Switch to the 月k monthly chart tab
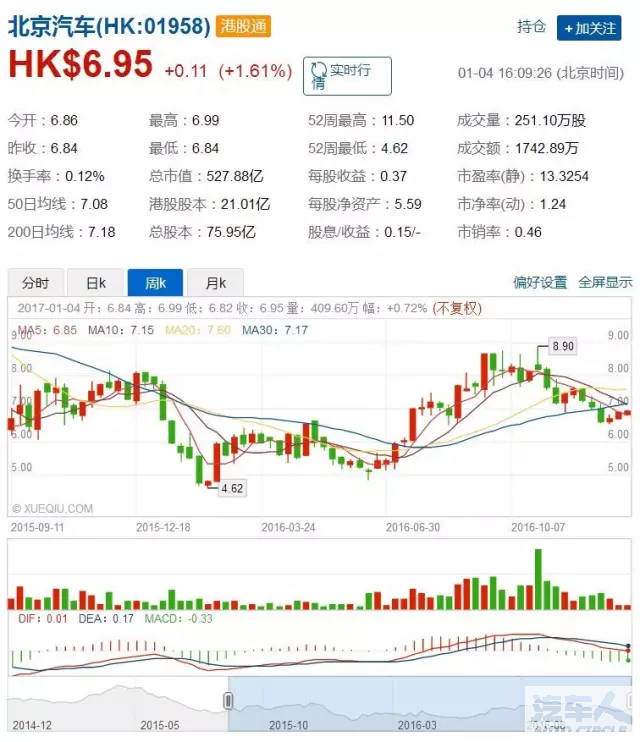640x742 pixels. [215, 283]
